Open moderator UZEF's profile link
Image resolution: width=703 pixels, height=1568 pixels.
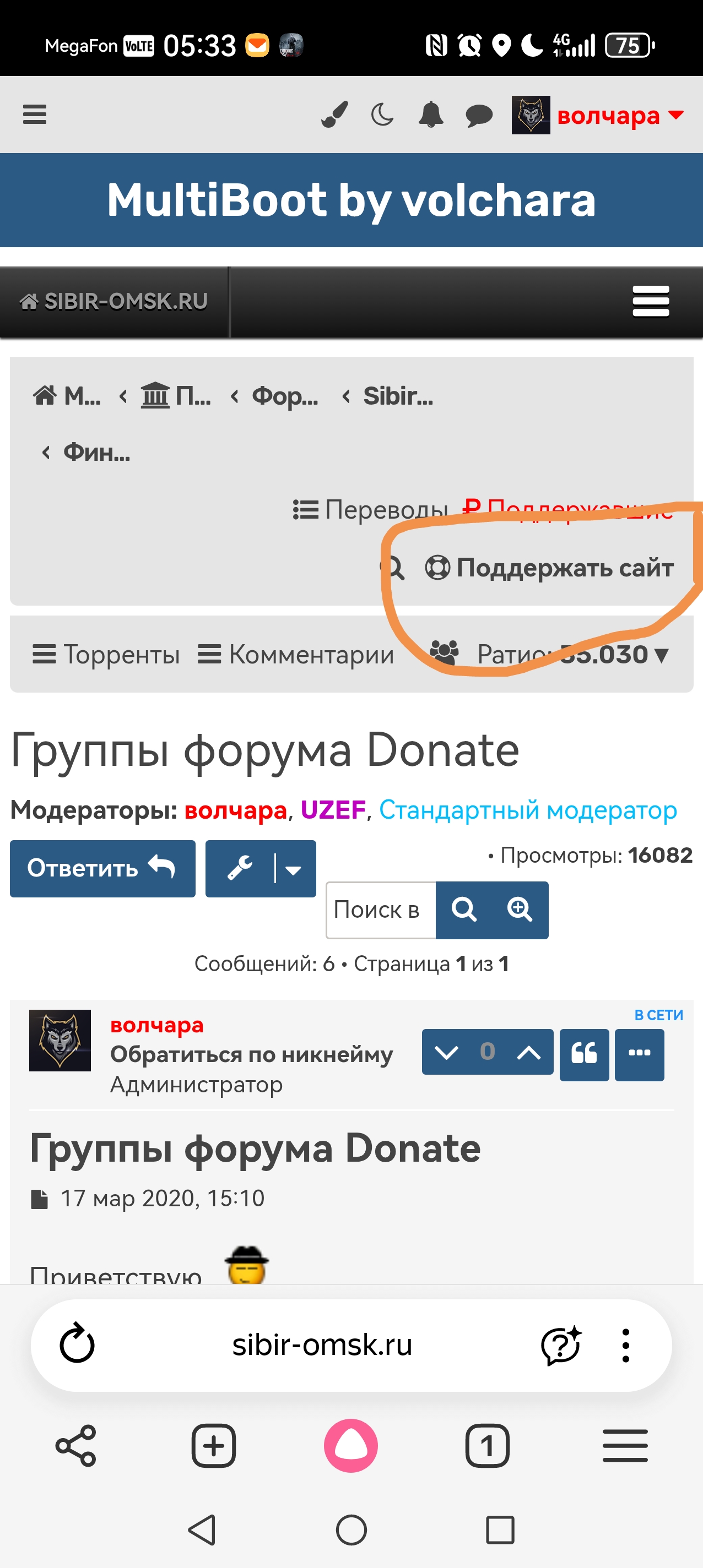(x=333, y=809)
